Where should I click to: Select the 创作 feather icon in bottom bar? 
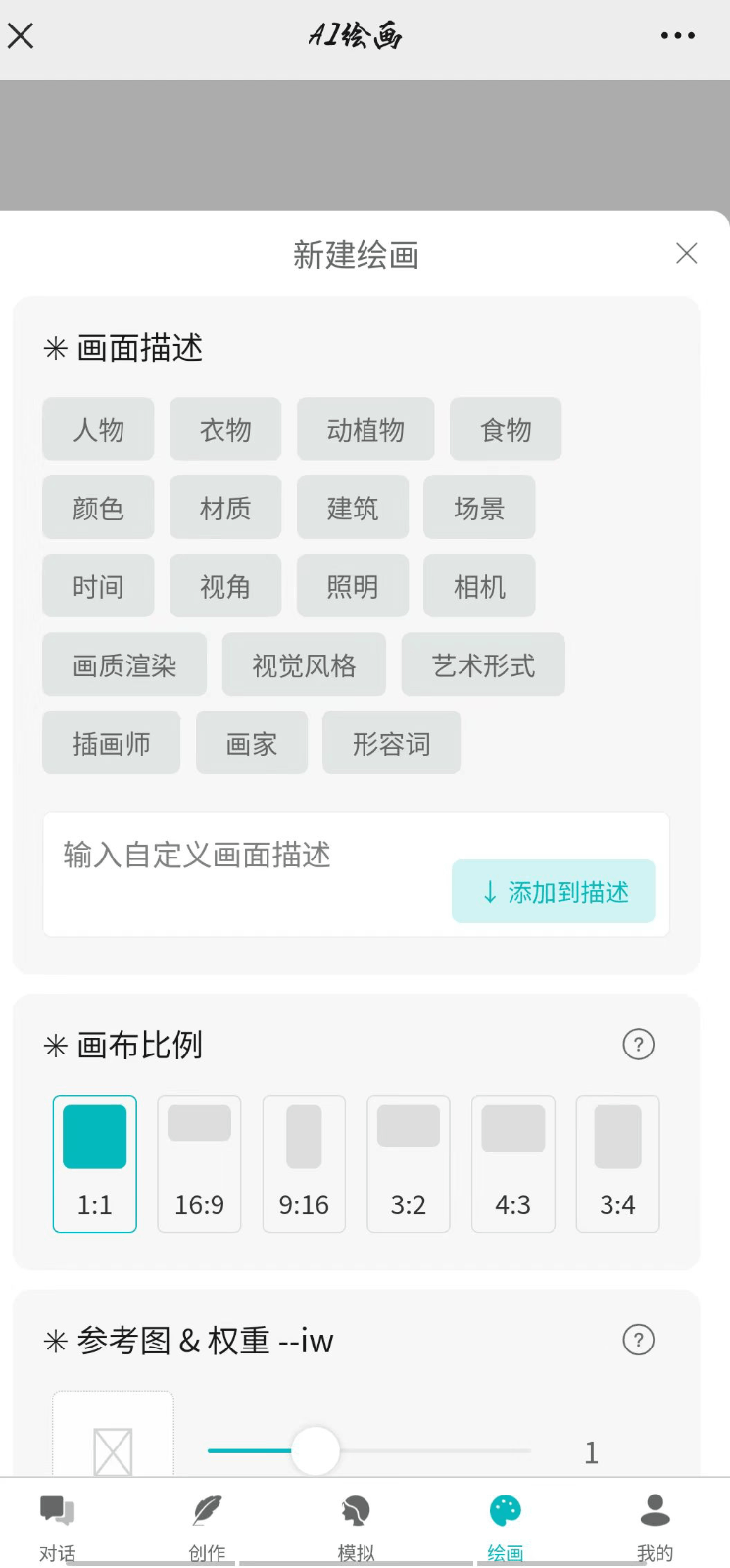point(206,1511)
